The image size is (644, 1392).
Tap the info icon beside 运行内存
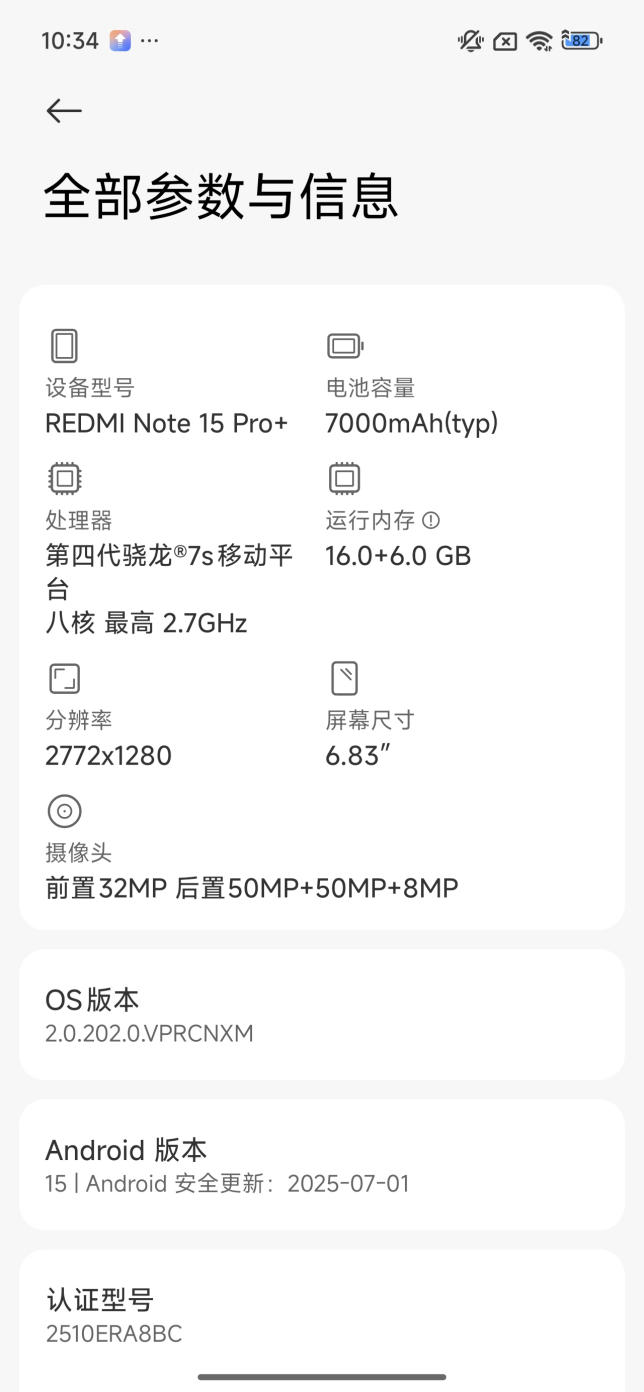pos(431,520)
